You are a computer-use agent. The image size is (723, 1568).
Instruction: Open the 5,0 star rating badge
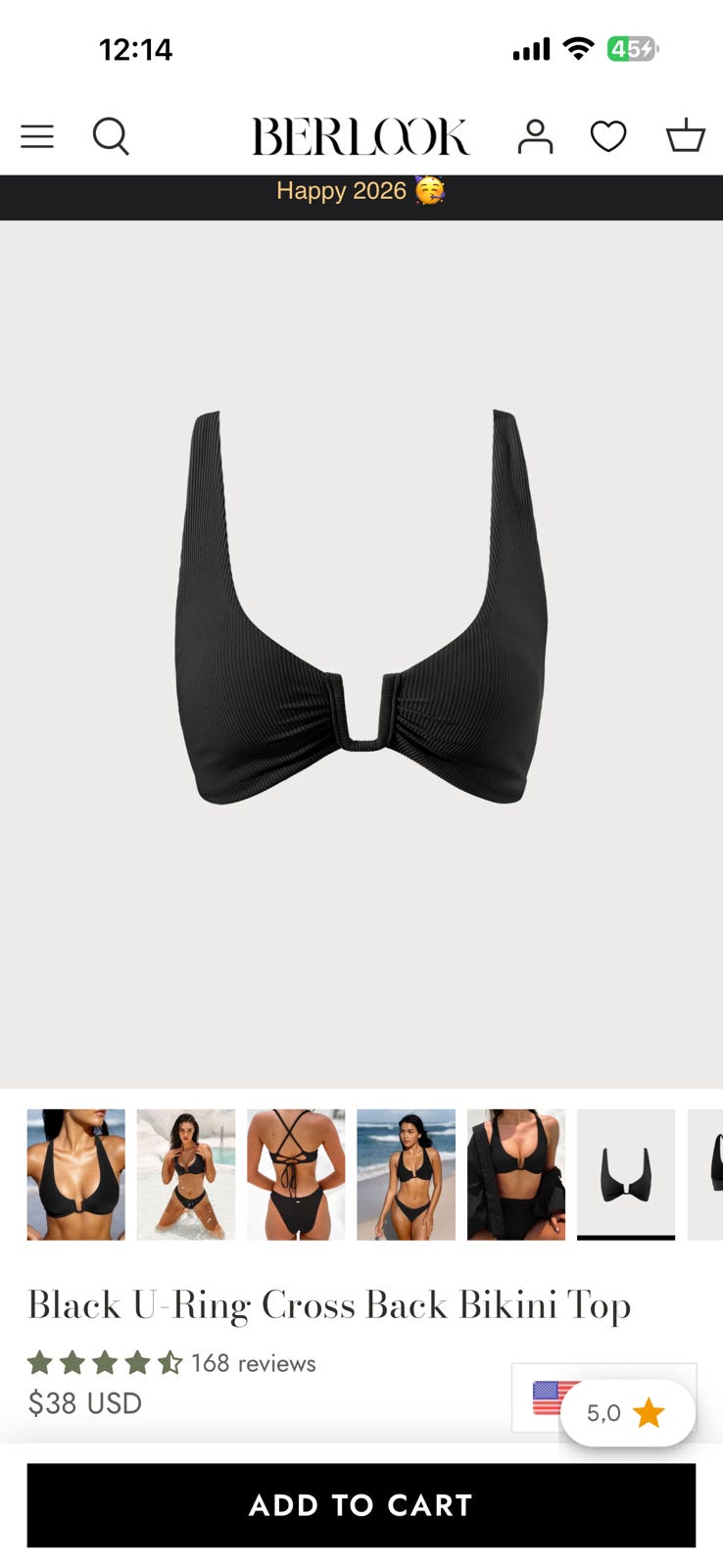[627, 1413]
